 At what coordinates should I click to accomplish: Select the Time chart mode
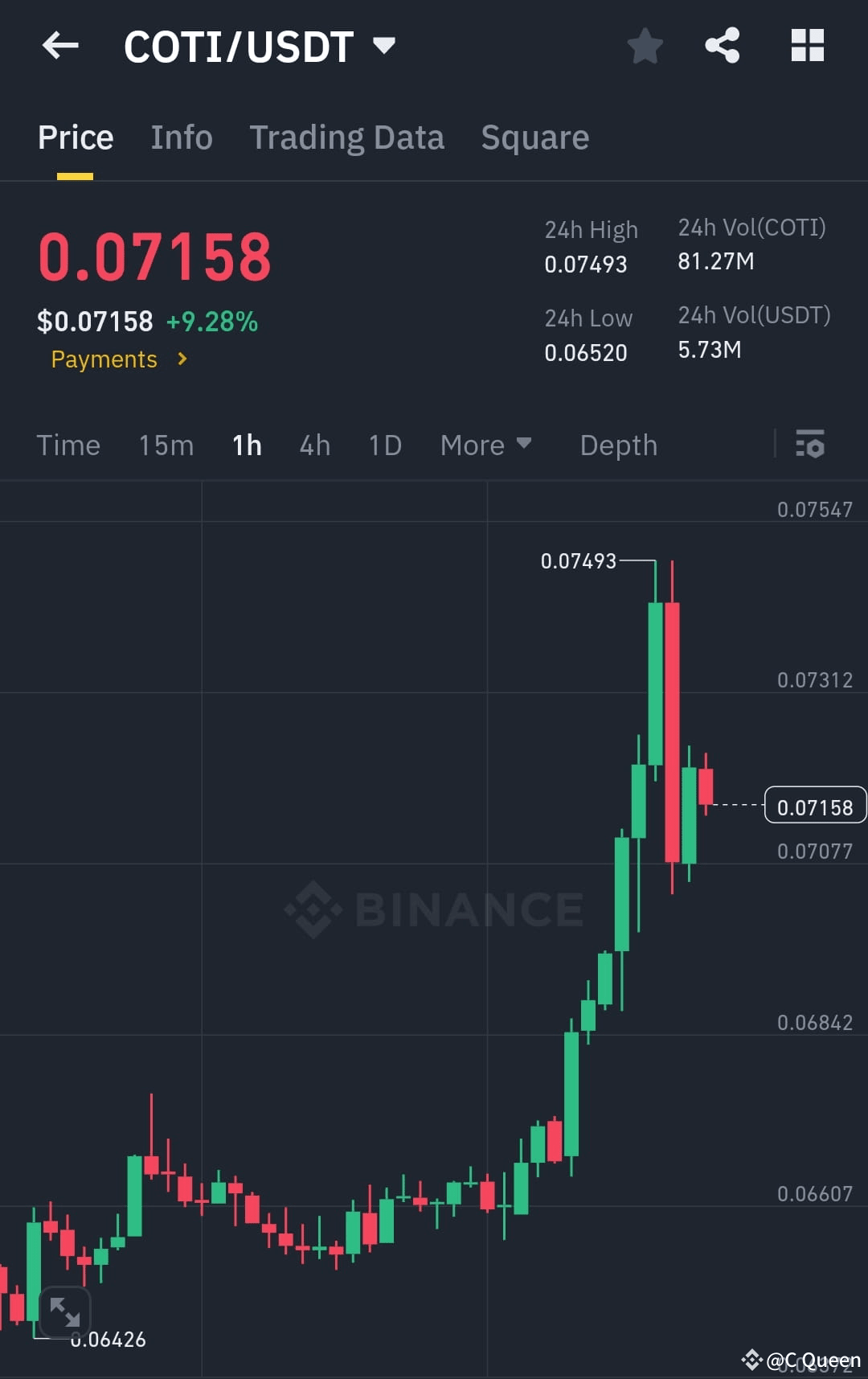click(x=68, y=445)
